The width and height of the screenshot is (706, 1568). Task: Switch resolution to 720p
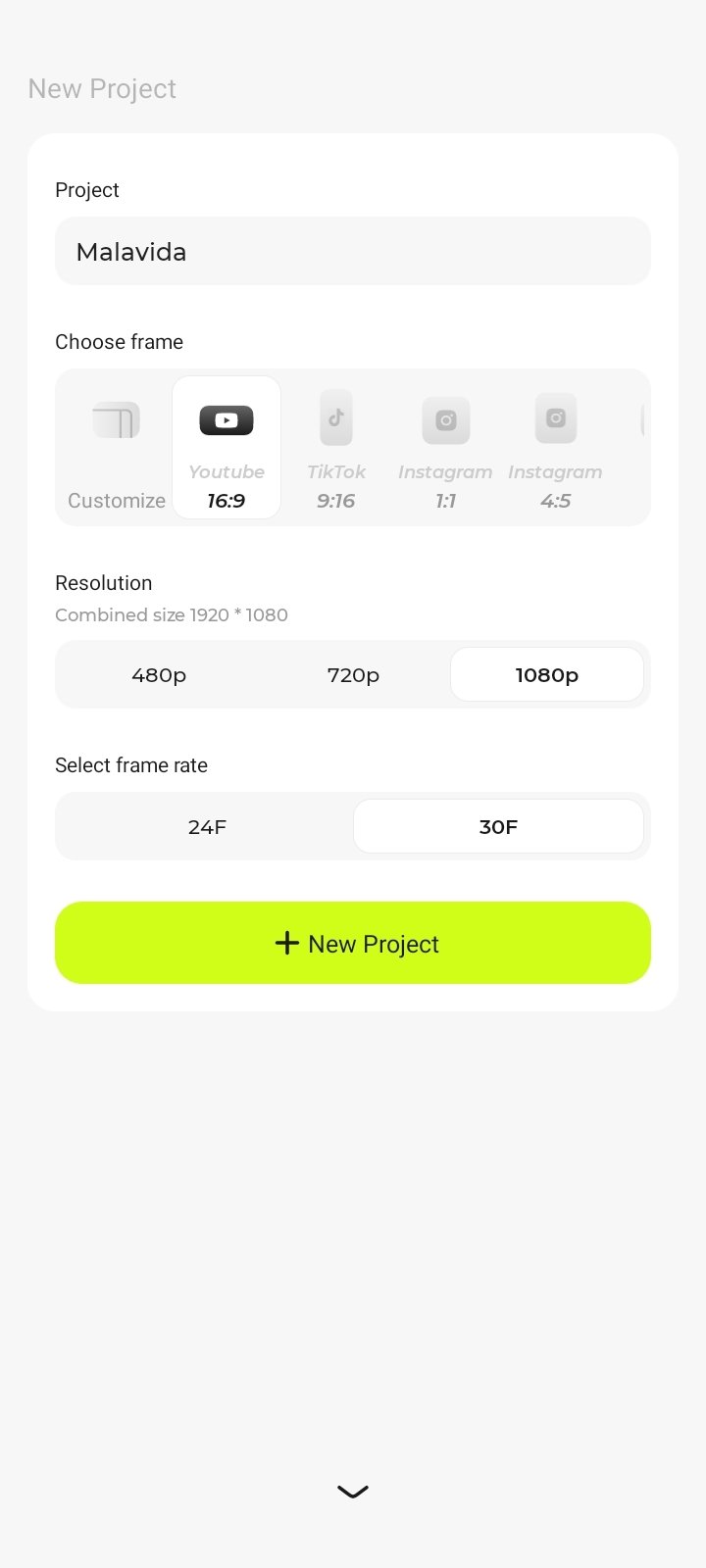click(353, 674)
